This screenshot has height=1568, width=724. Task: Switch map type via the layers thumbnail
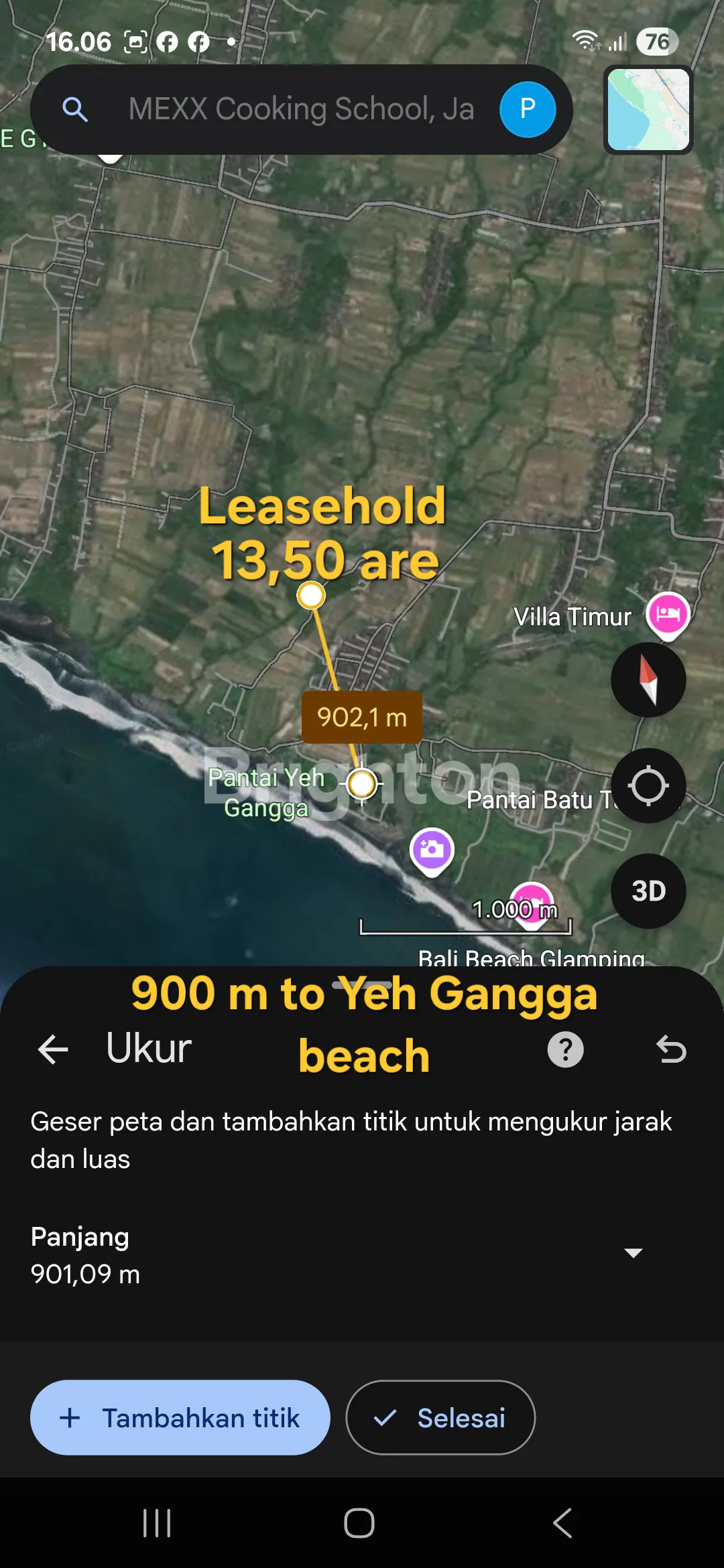648,110
